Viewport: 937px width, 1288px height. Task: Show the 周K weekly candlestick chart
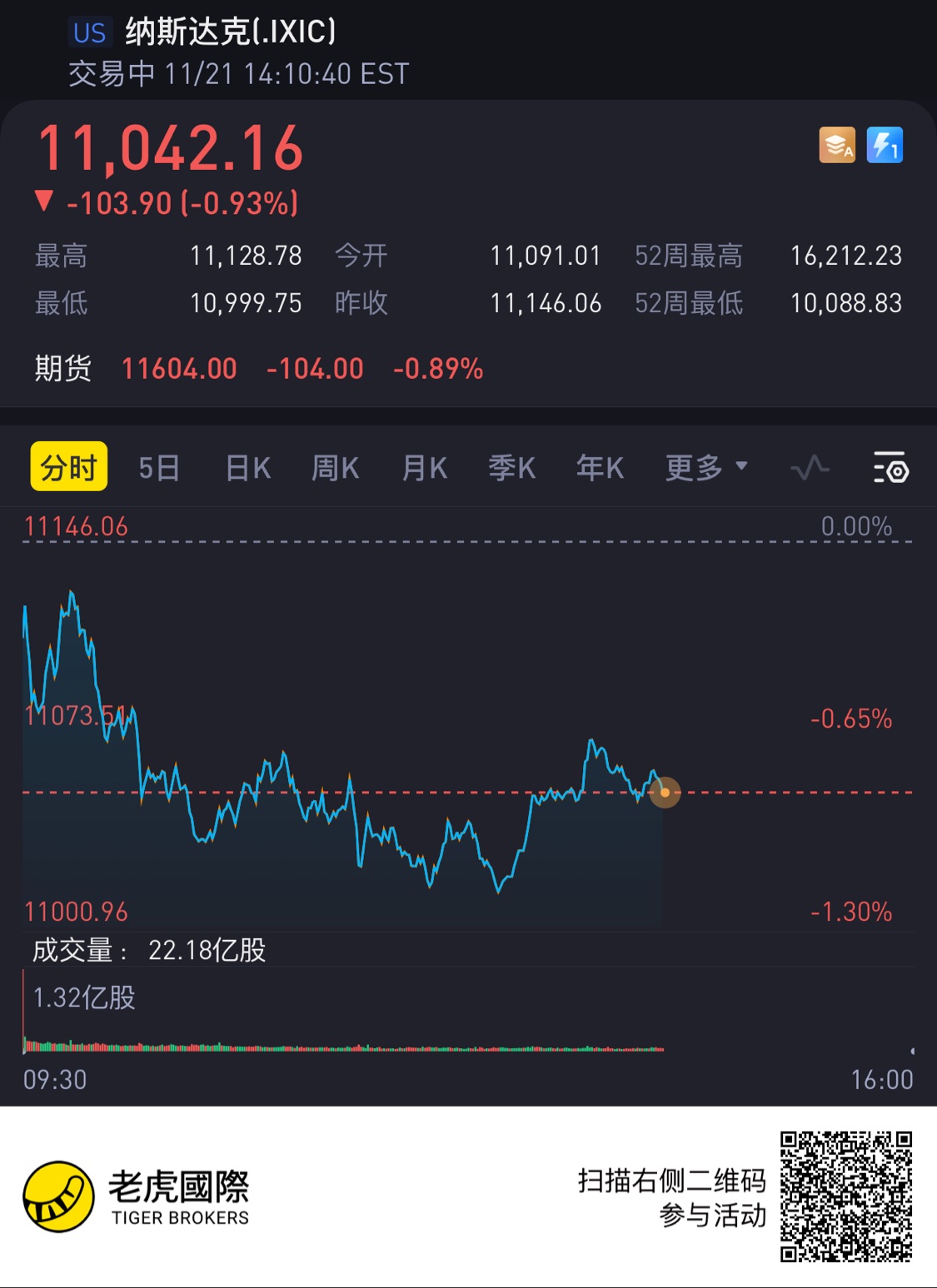click(335, 468)
